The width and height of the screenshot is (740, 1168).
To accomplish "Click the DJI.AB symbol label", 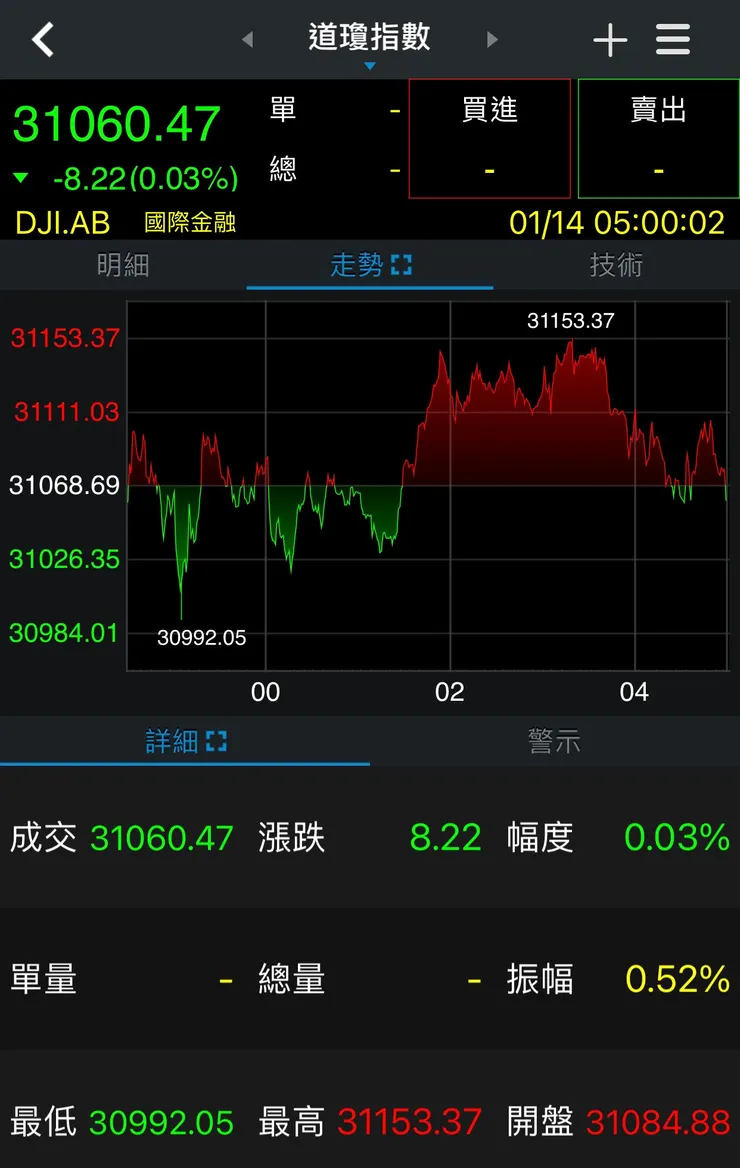I will tap(62, 222).
